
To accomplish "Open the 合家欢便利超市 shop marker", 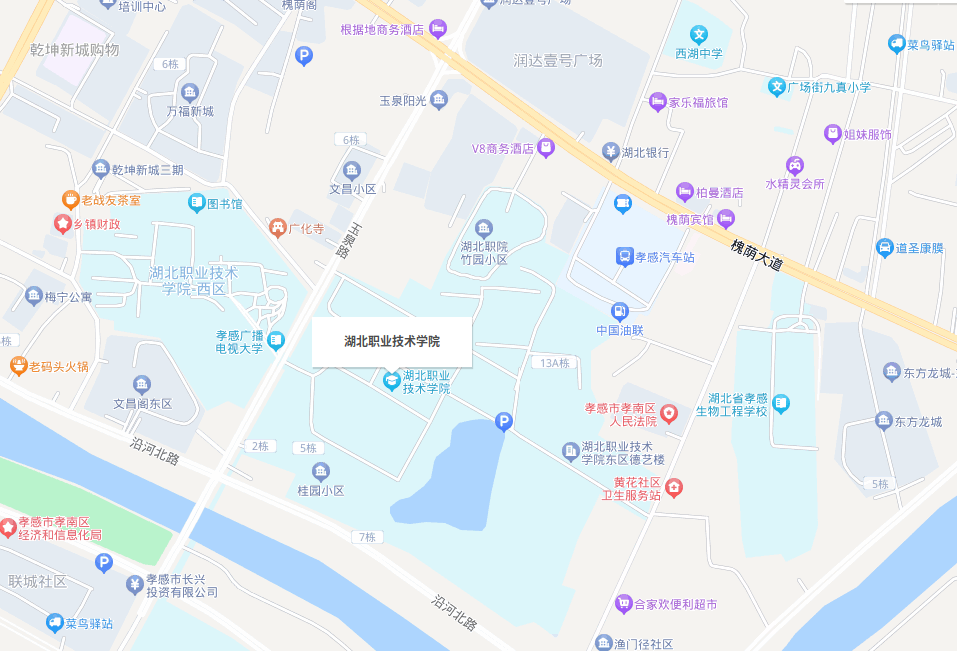I will tap(624, 603).
